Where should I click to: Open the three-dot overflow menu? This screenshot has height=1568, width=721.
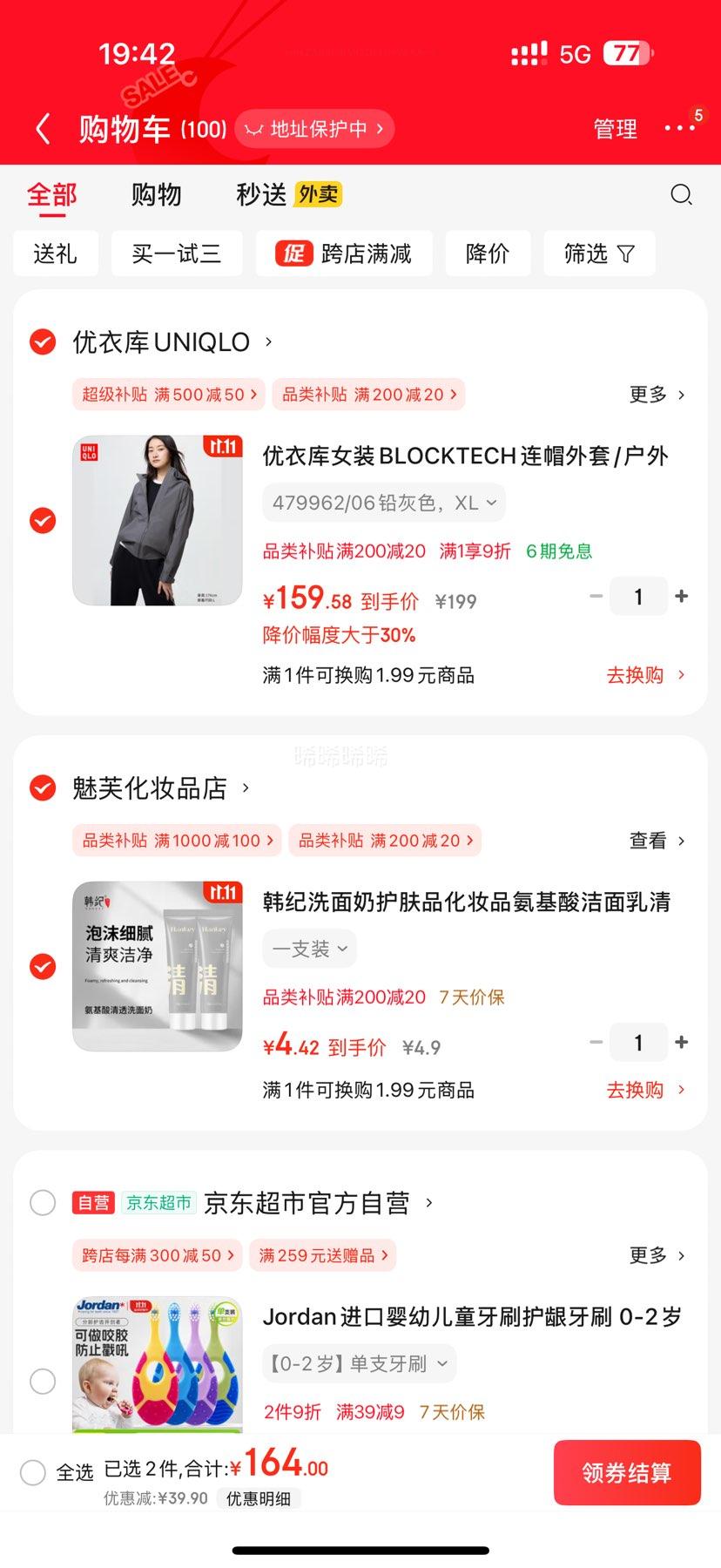679,128
